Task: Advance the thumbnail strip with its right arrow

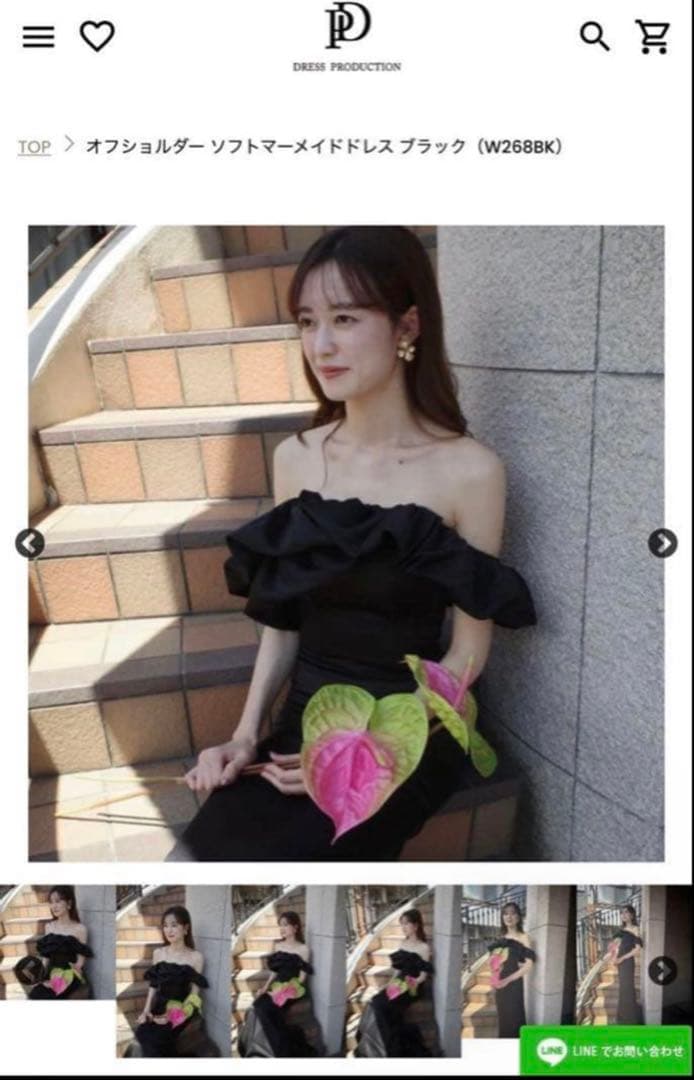Action: click(x=662, y=970)
